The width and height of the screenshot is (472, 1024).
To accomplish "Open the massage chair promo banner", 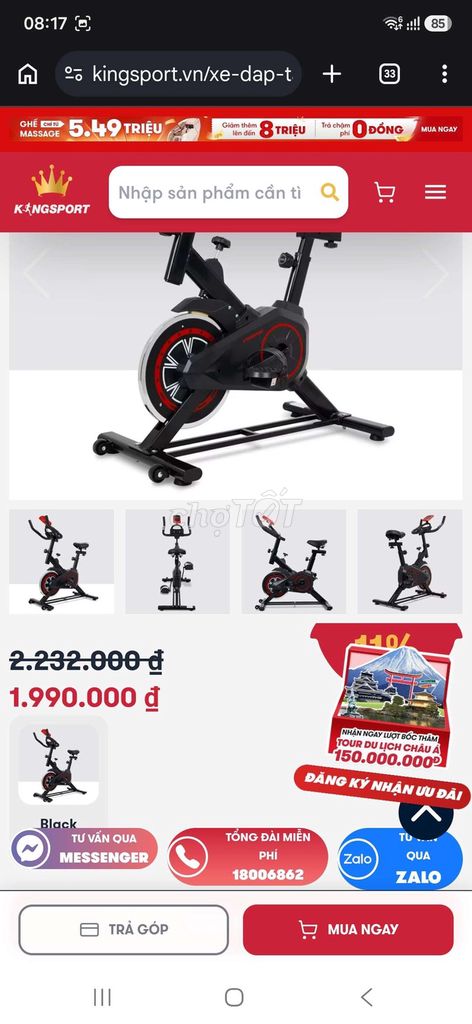I will click(236, 129).
